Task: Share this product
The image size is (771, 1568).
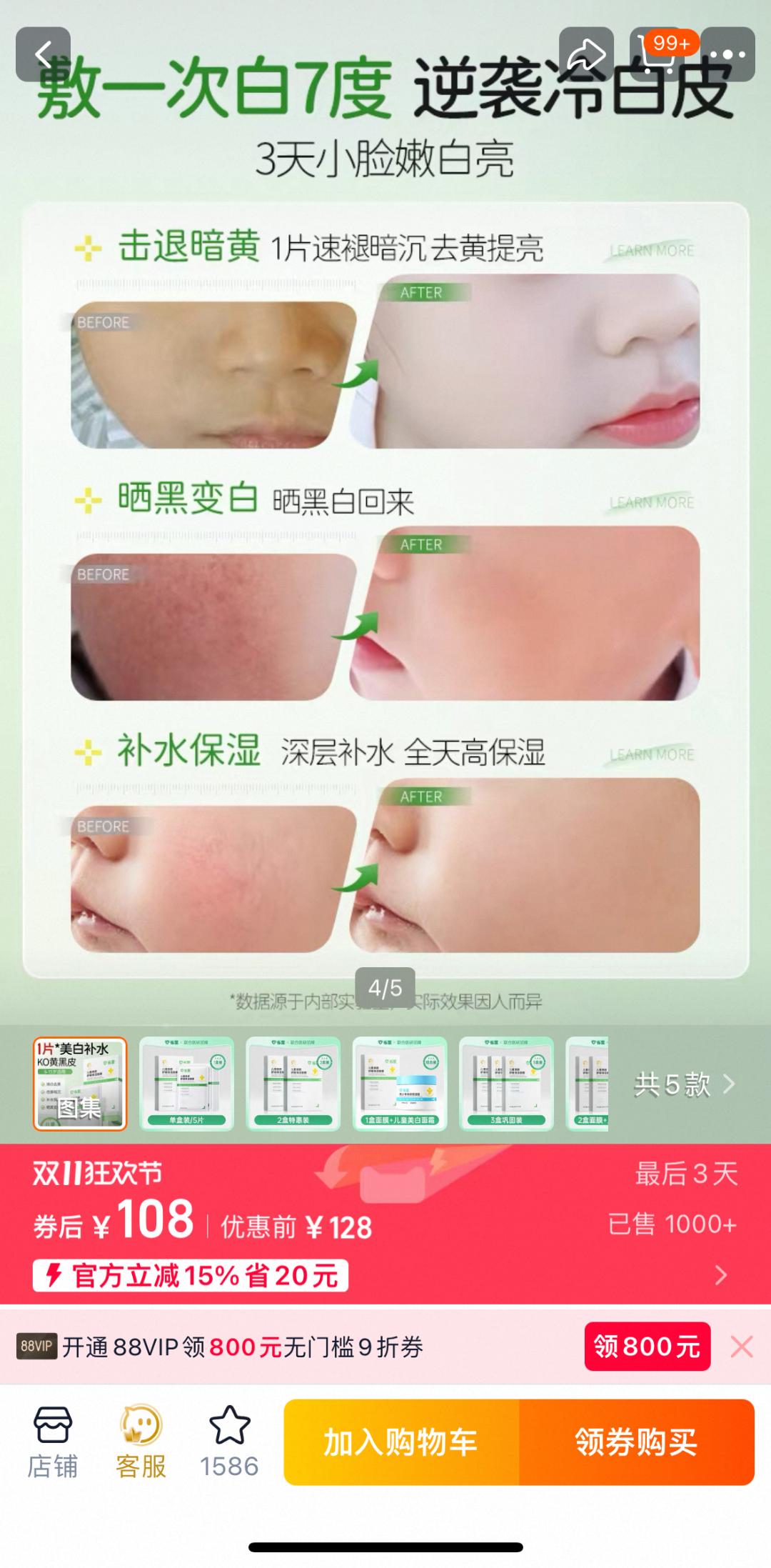Action: click(x=585, y=54)
